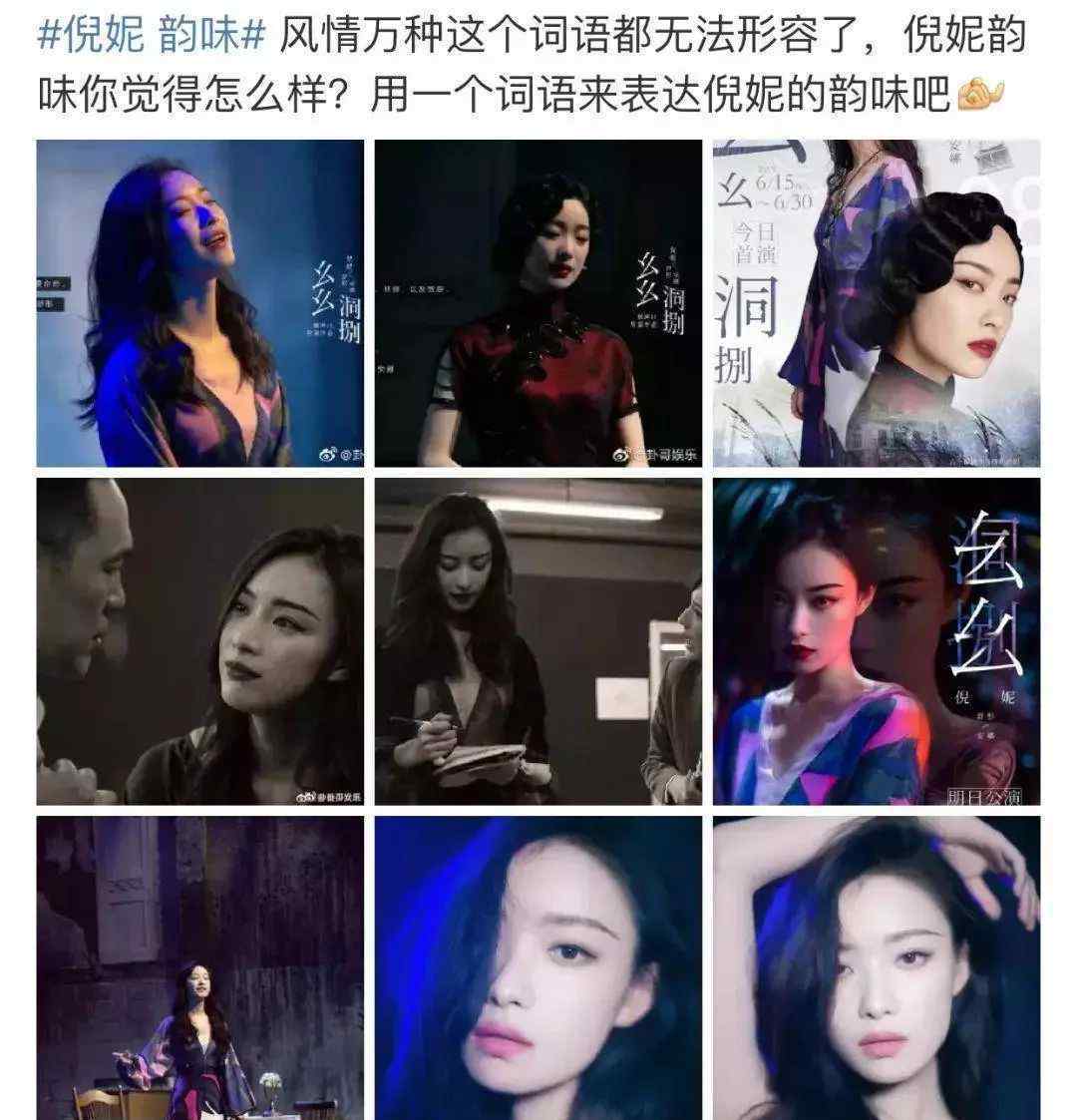Open poster showing 6/15~6/30 premiere dates
The image size is (1077, 1120).
[x=876, y=302]
